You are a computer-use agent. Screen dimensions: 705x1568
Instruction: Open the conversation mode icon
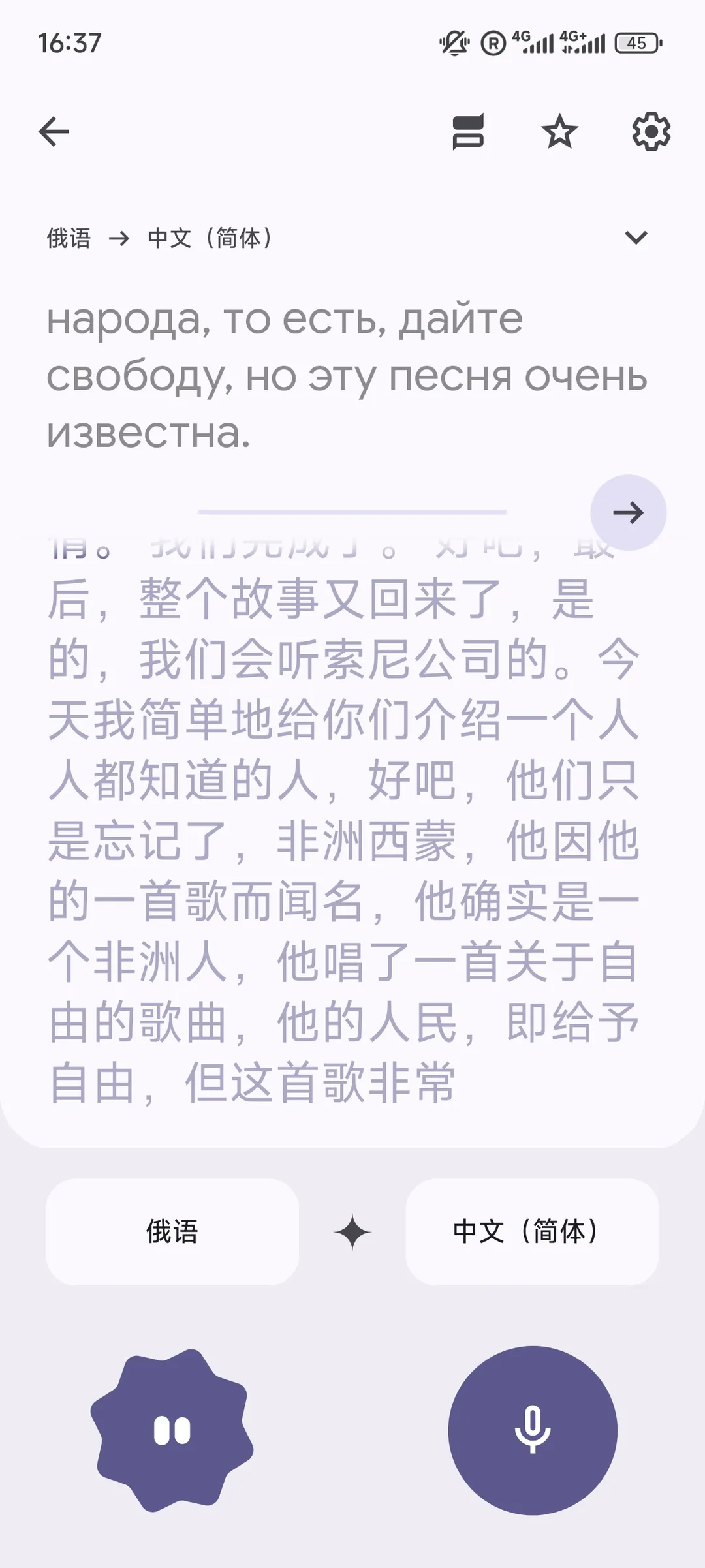469,134
